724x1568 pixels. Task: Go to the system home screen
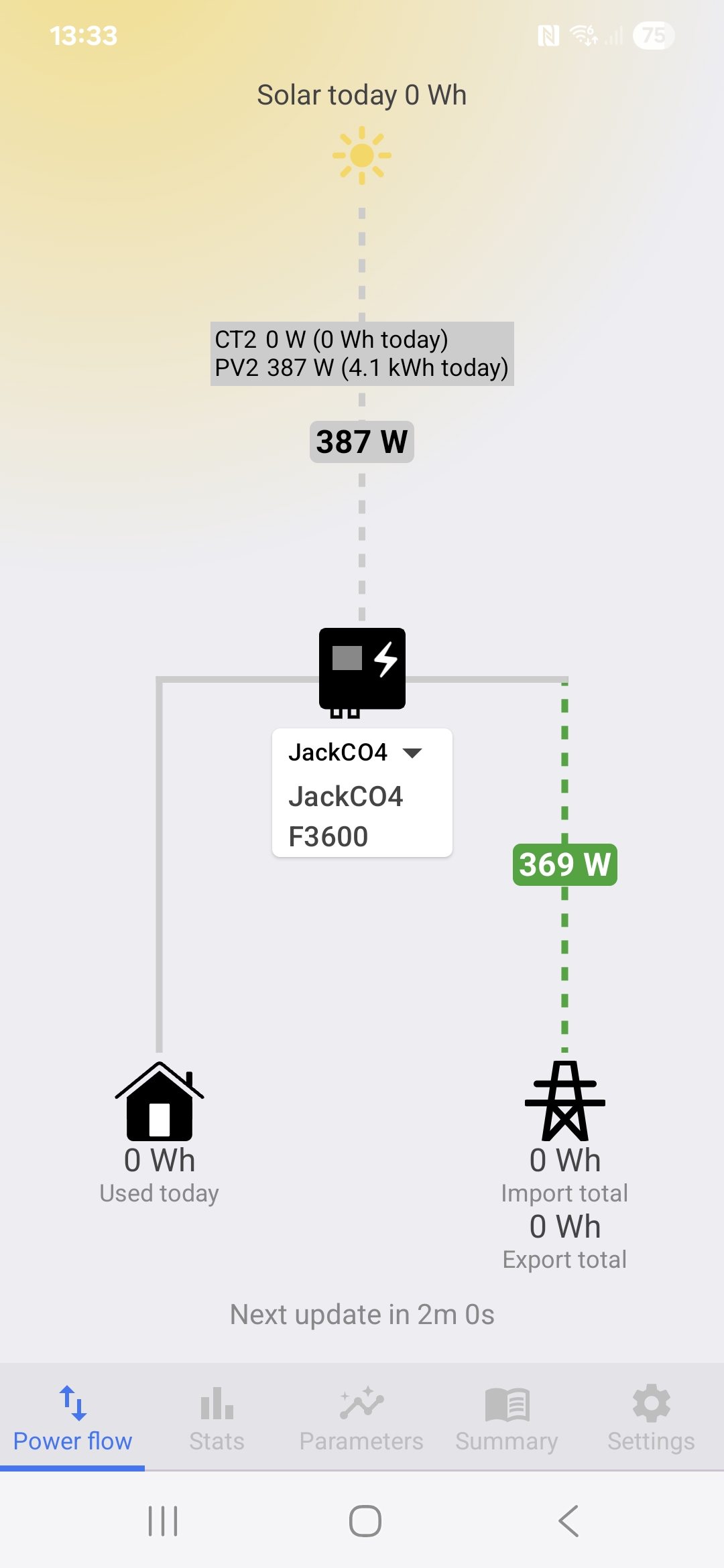coord(365,1521)
